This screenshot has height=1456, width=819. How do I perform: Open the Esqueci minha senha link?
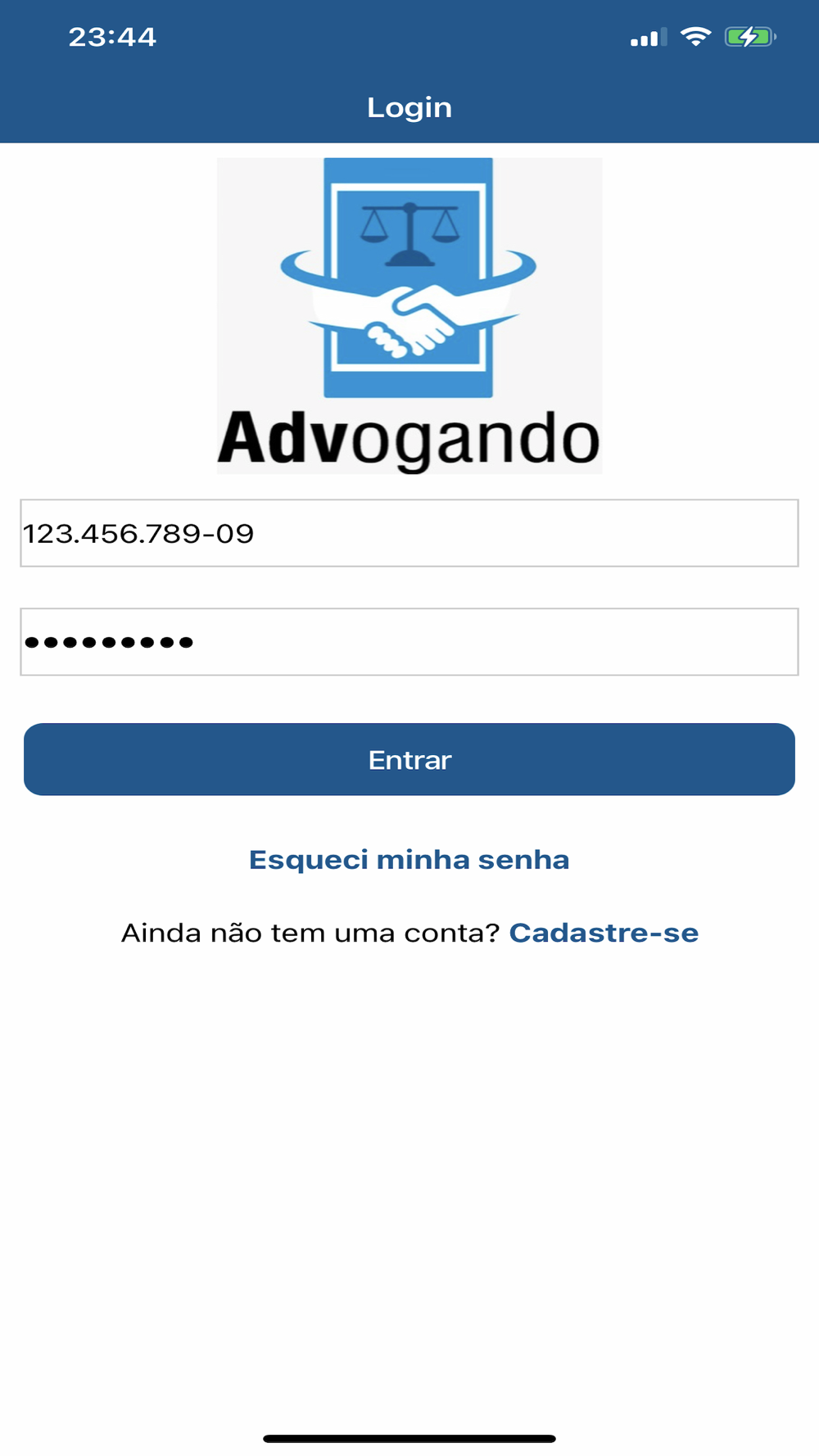[x=409, y=860]
